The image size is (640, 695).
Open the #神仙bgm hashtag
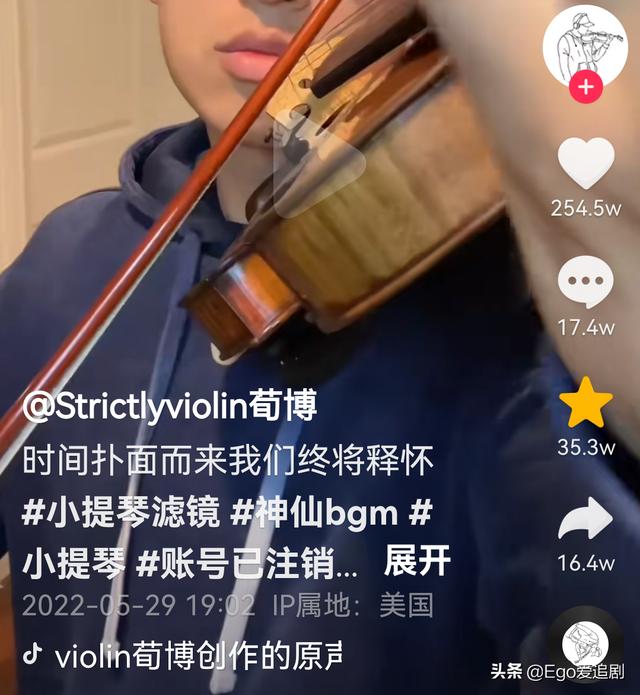coord(315,513)
